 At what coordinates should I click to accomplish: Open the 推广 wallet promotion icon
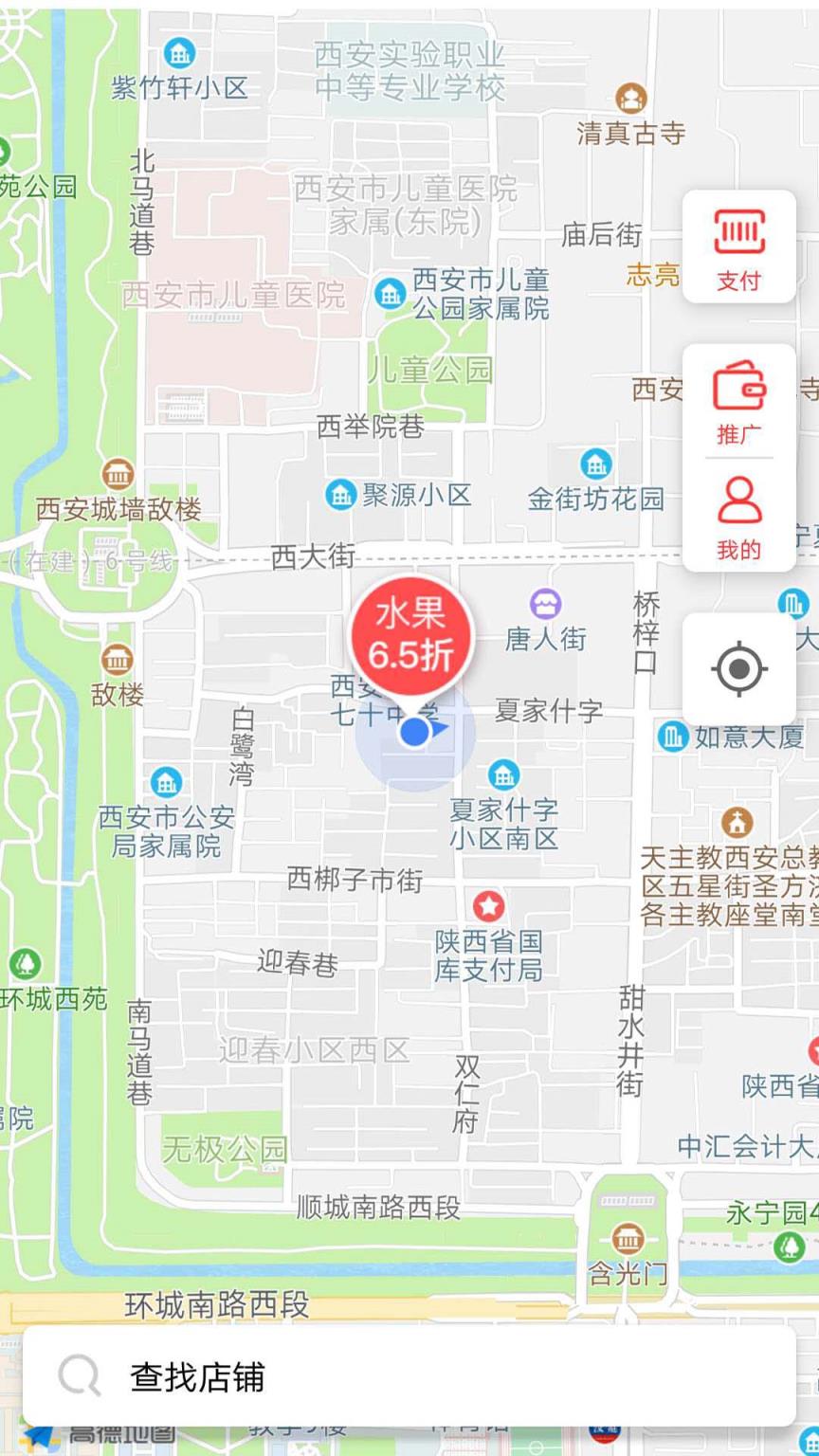pyautogui.click(x=738, y=386)
